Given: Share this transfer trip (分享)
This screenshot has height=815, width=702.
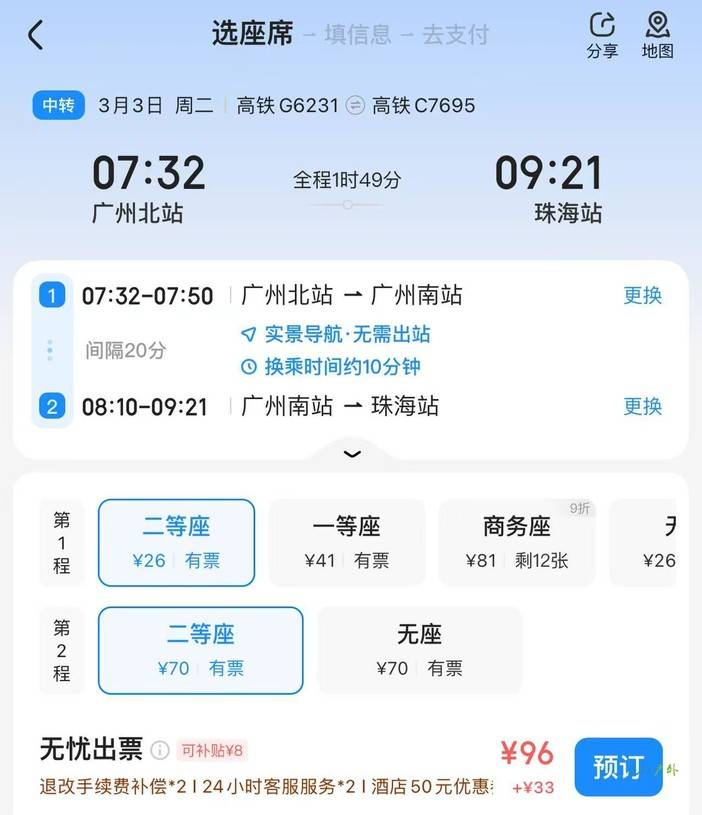Looking at the screenshot, I should click(602, 35).
